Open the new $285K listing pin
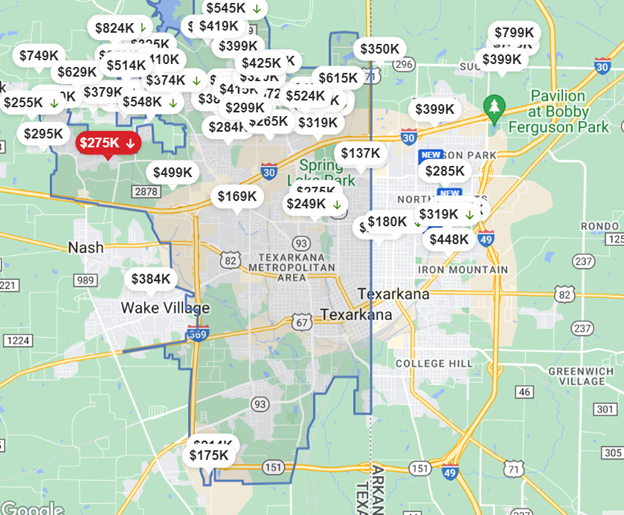The image size is (624, 515). tap(444, 171)
